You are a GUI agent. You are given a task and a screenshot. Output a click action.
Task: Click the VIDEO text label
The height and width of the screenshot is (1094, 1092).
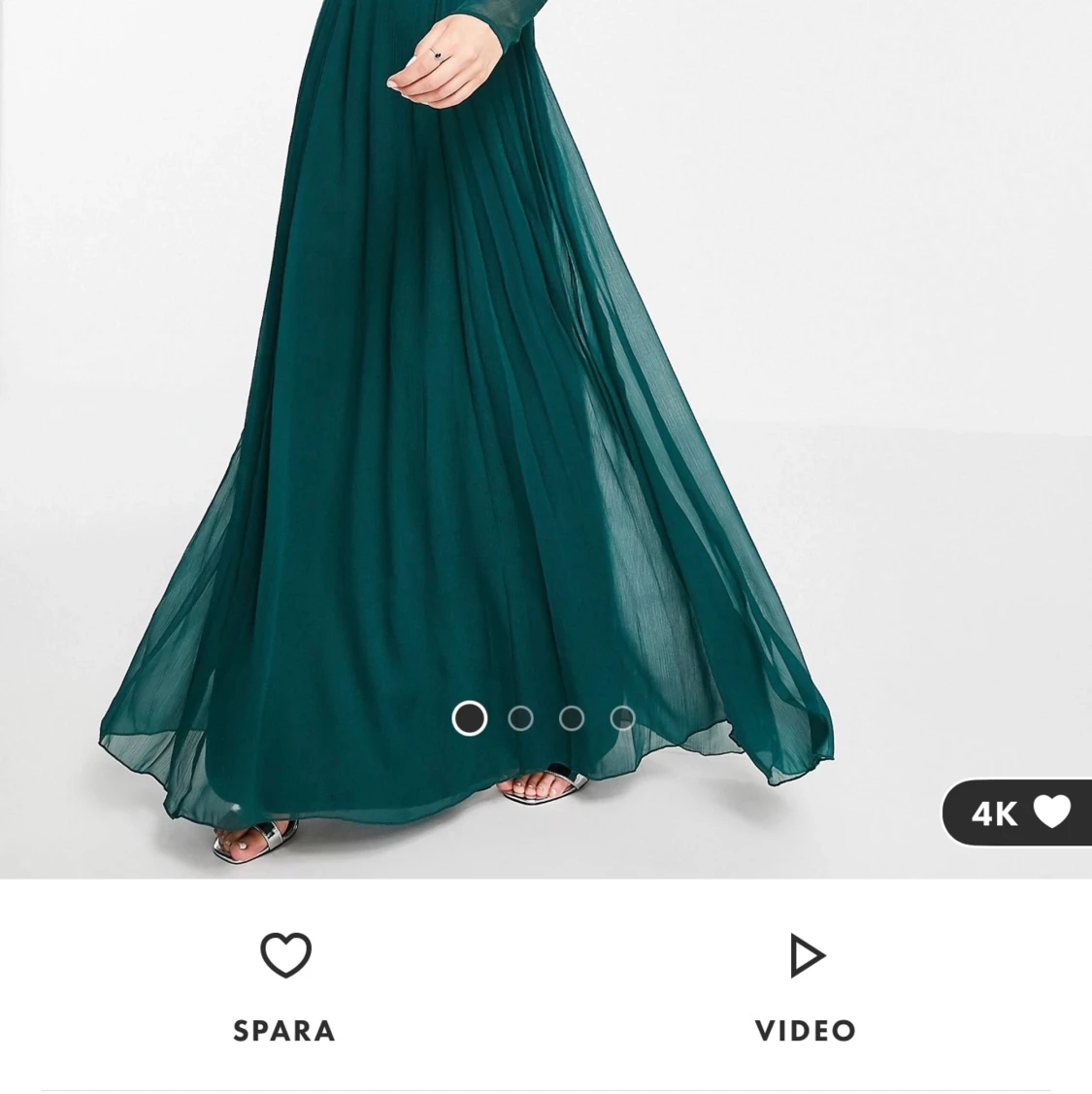[806, 1030]
